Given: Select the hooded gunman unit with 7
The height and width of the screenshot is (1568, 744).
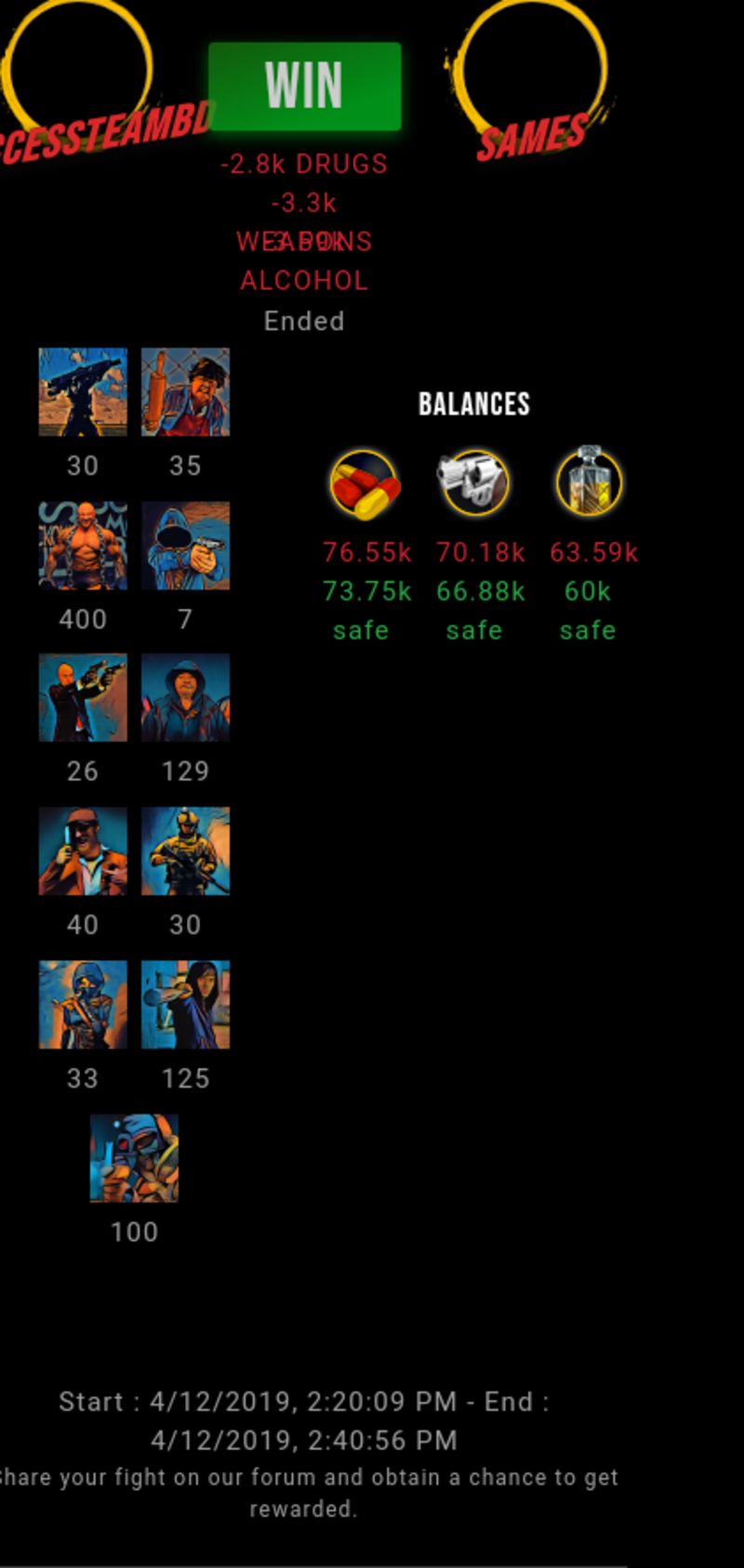Looking at the screenshot, I should coord(185,546).
